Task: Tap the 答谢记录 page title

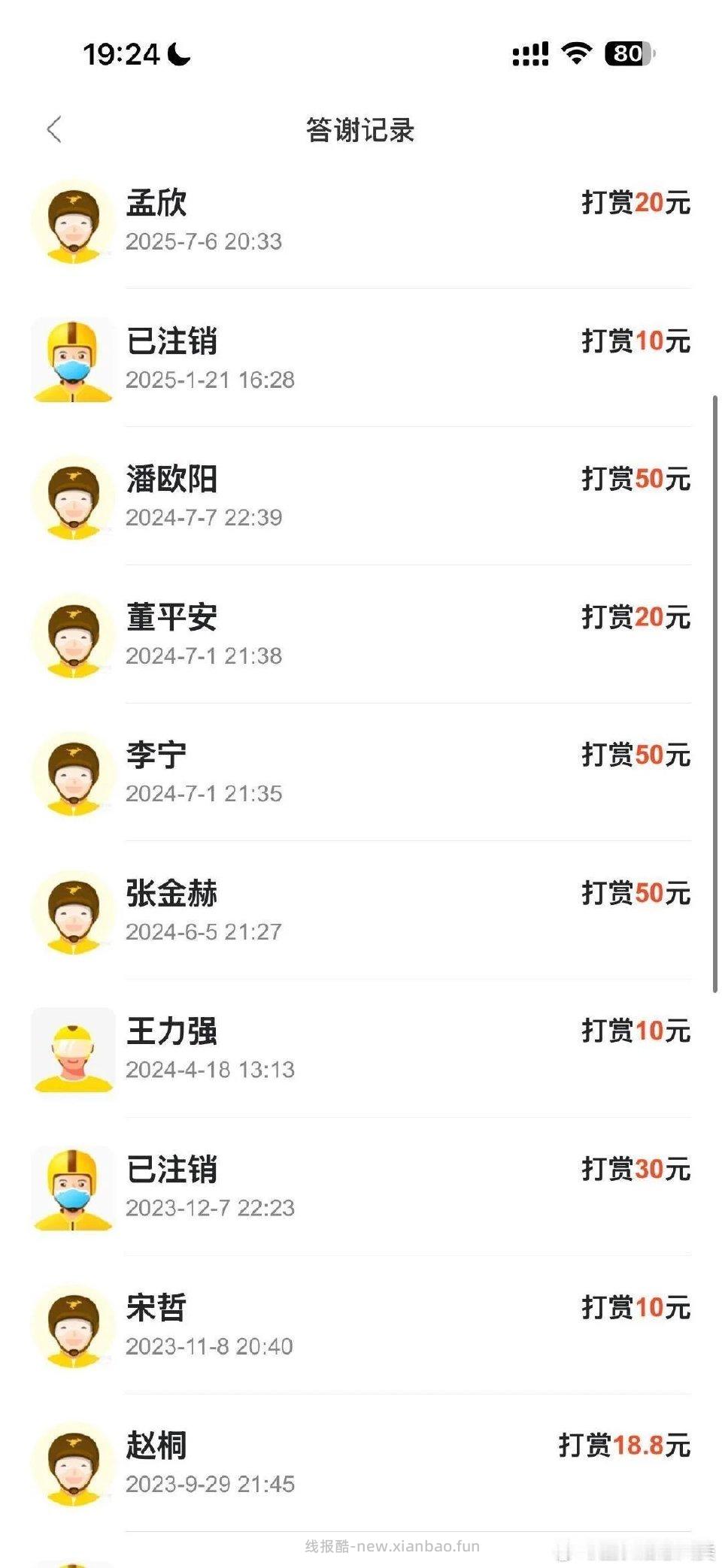Action: [x=359, y=129]
